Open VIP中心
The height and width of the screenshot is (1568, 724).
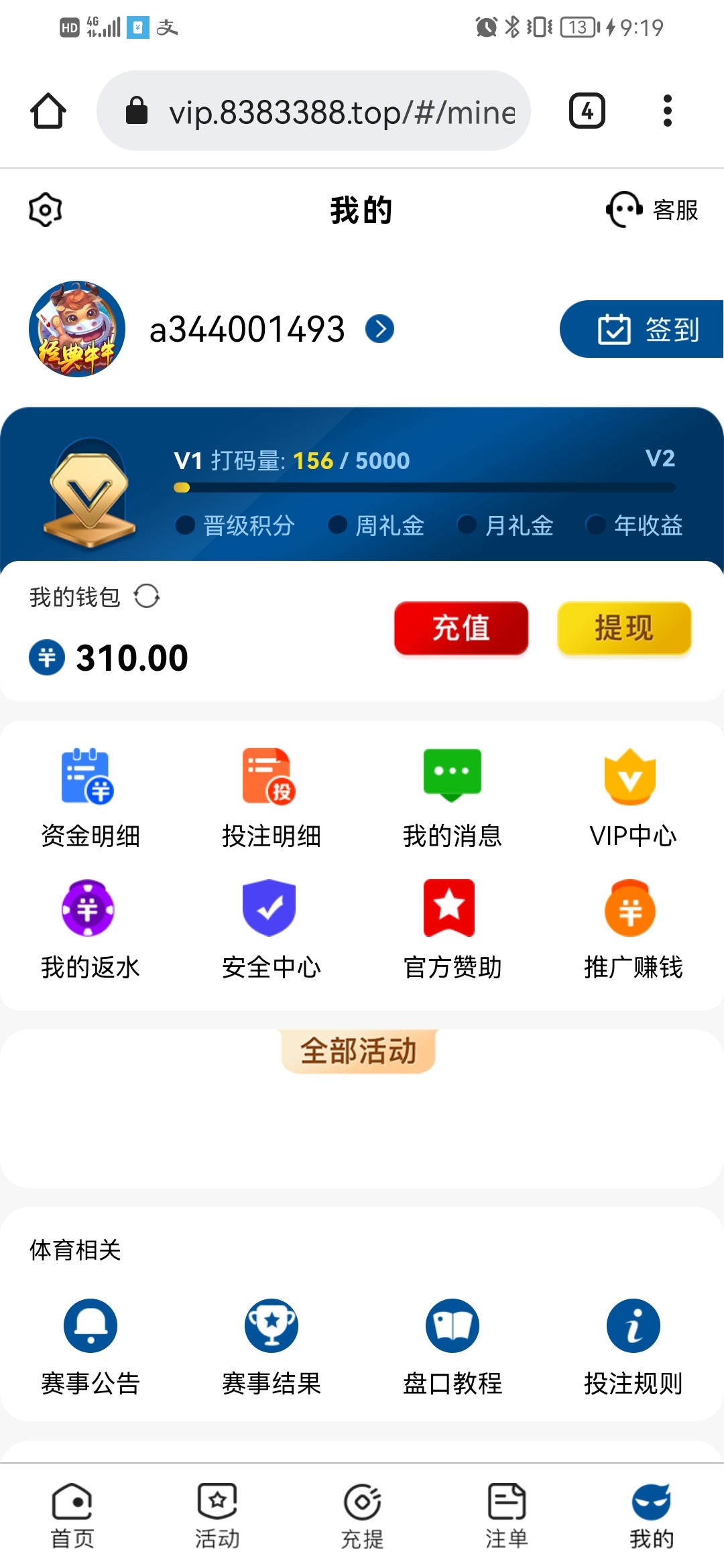coord(632,797)
